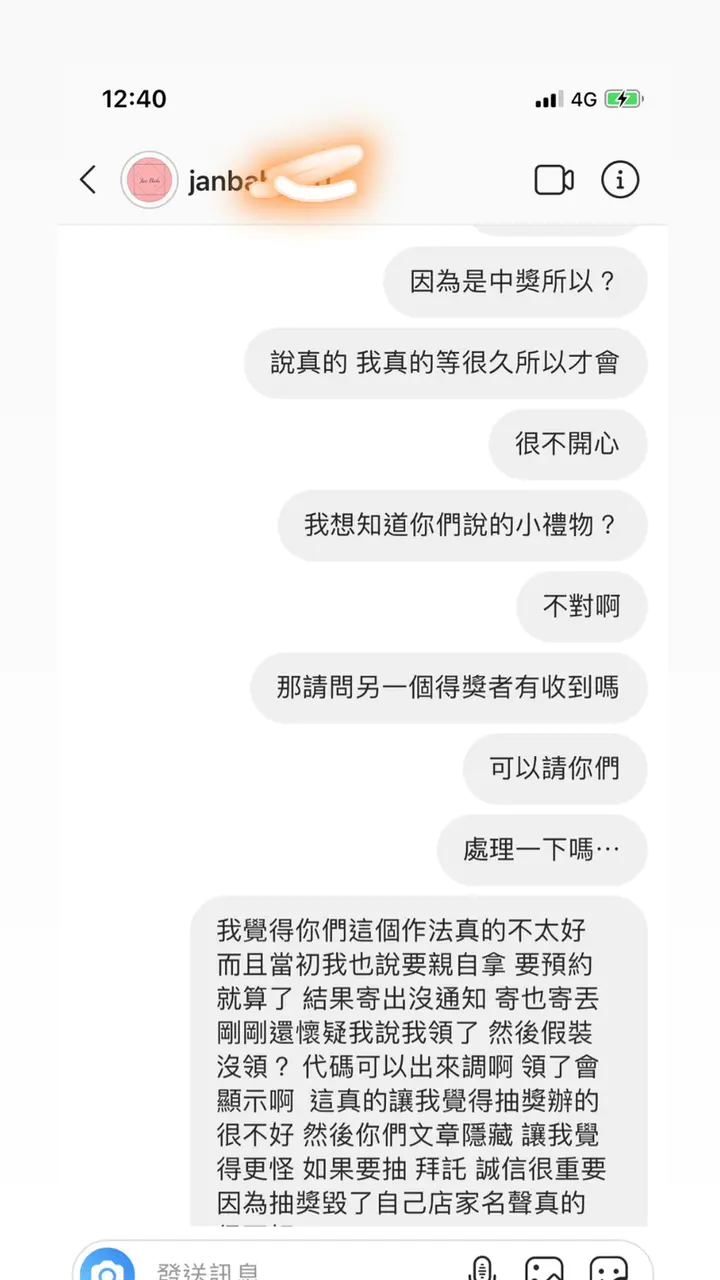Viewport: 720px width, 1280px height.
Task: Open conversation info details
Action: [619, 180]
